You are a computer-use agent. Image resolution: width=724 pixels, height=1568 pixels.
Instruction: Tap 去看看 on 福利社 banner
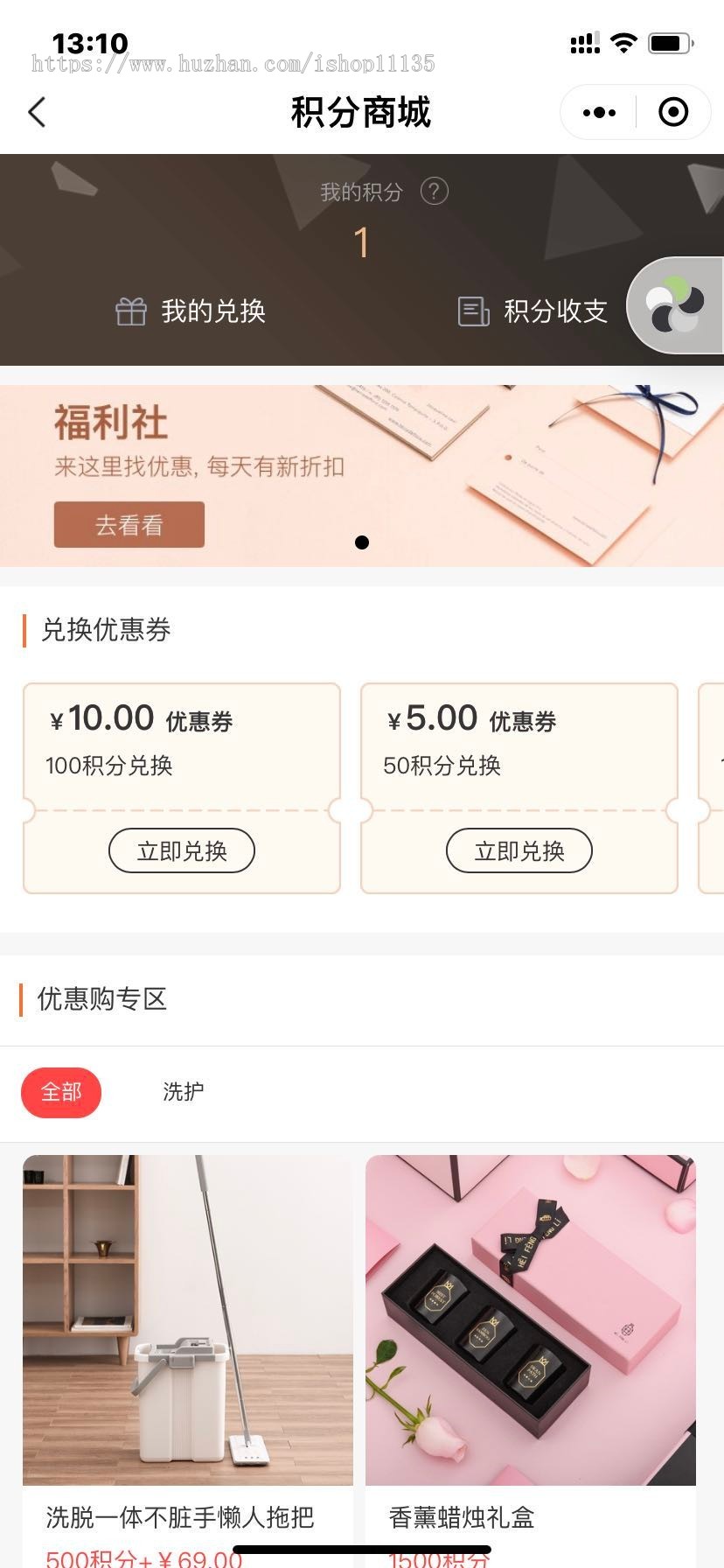click(x=129, y=525)
